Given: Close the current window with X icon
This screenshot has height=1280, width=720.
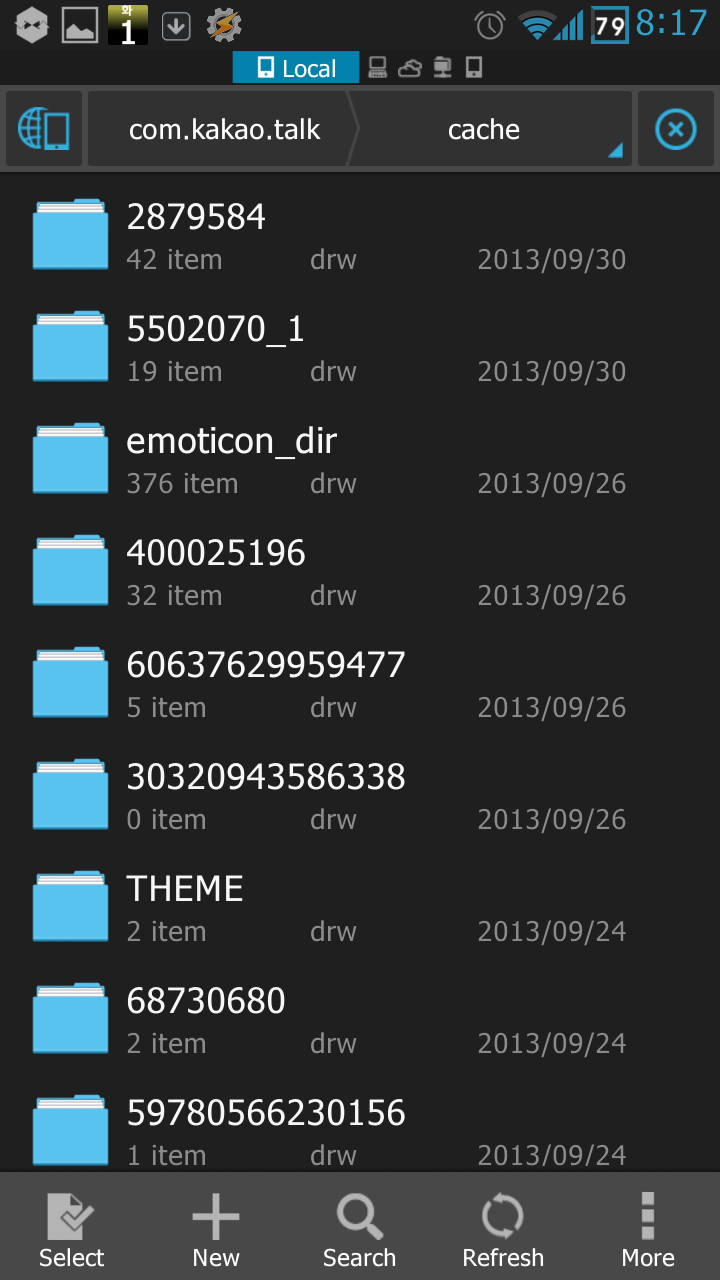Looking at the screenshot, I should pos(675,130).
